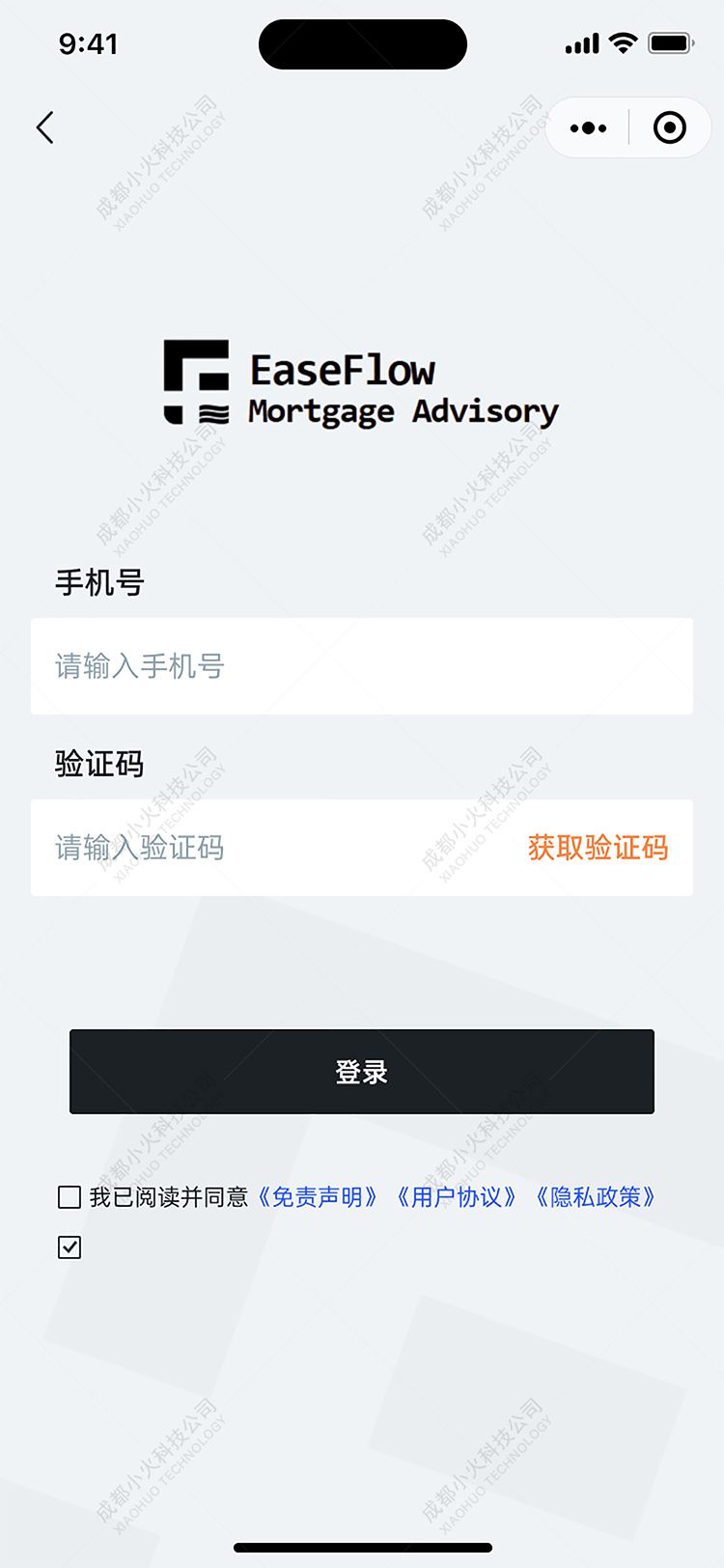
Task: Tap the time display in the status bar
Action: [90, 42]
